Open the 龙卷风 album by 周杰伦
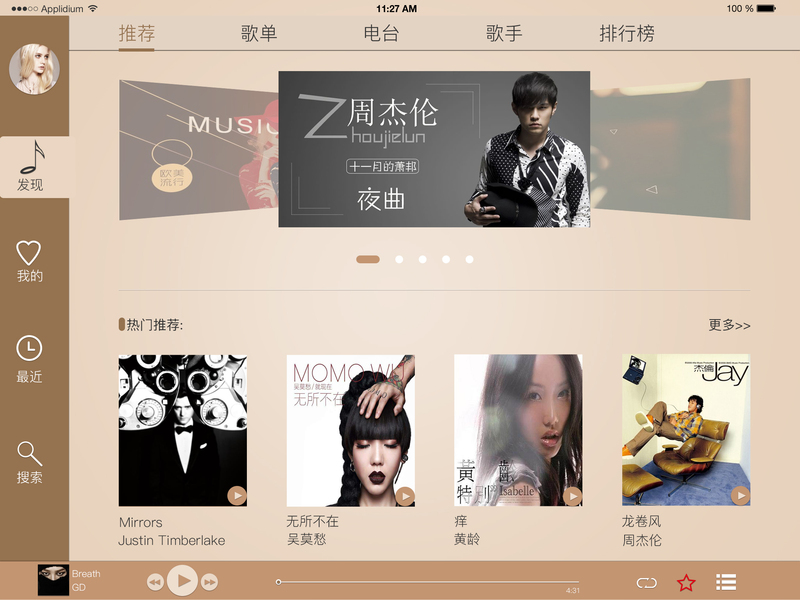The height and width of the screenshot is (600, 800). point(686,430)
